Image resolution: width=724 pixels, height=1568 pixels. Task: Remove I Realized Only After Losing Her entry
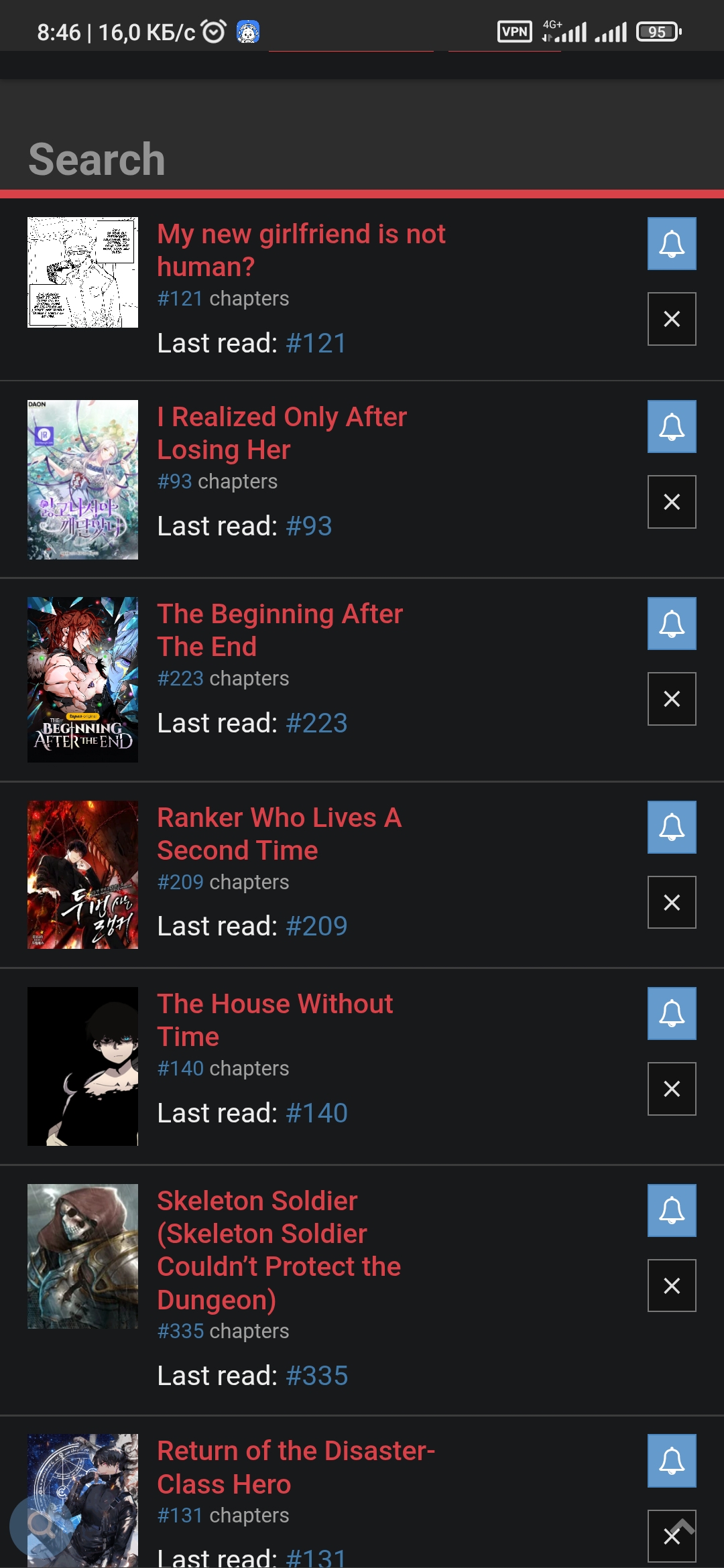[671, 502]
